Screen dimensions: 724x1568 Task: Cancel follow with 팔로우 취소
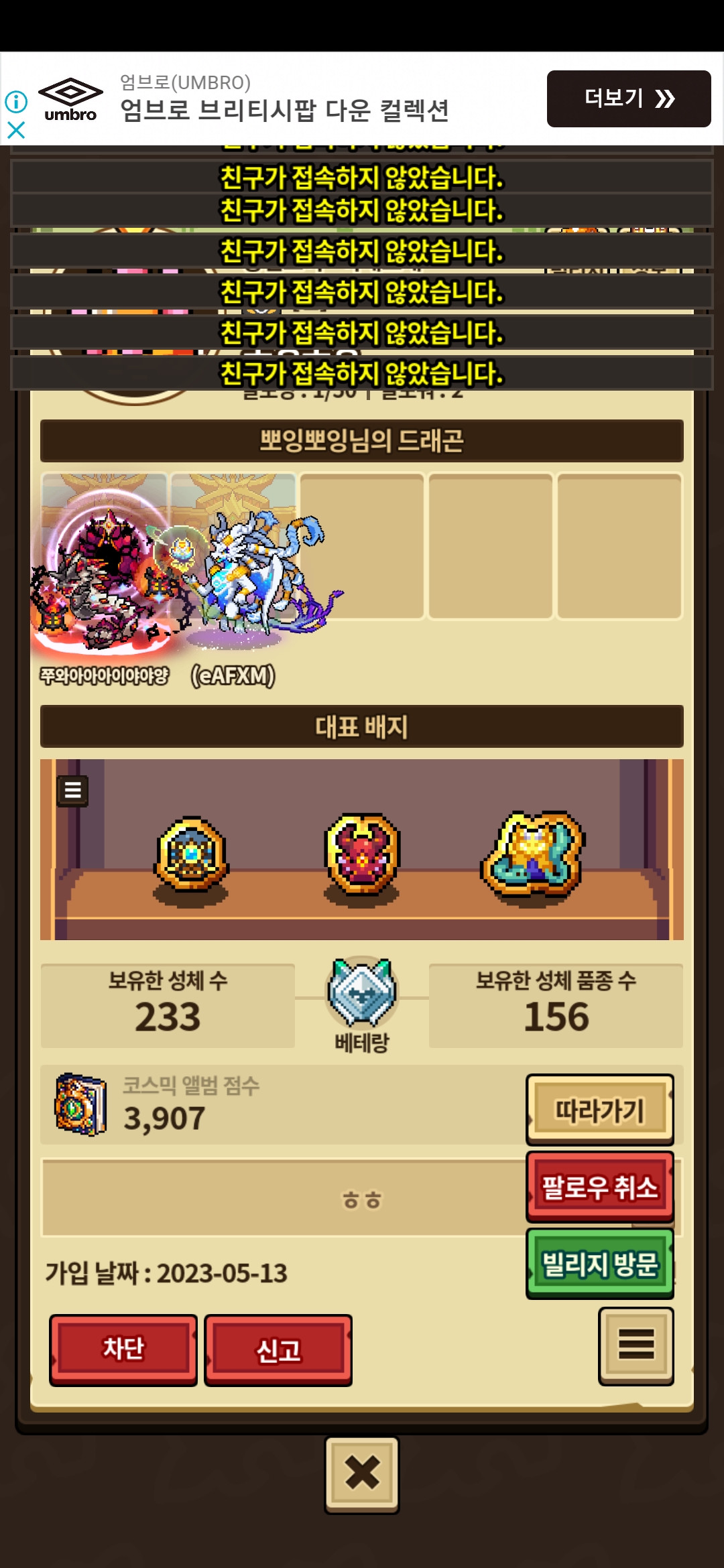tap(599, 1187)
